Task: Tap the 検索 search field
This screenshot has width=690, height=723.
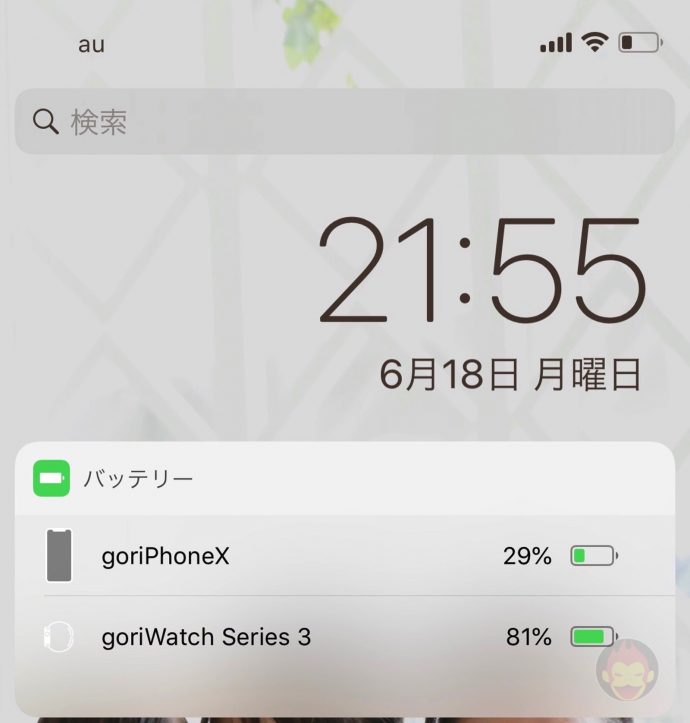Action: 344,122
